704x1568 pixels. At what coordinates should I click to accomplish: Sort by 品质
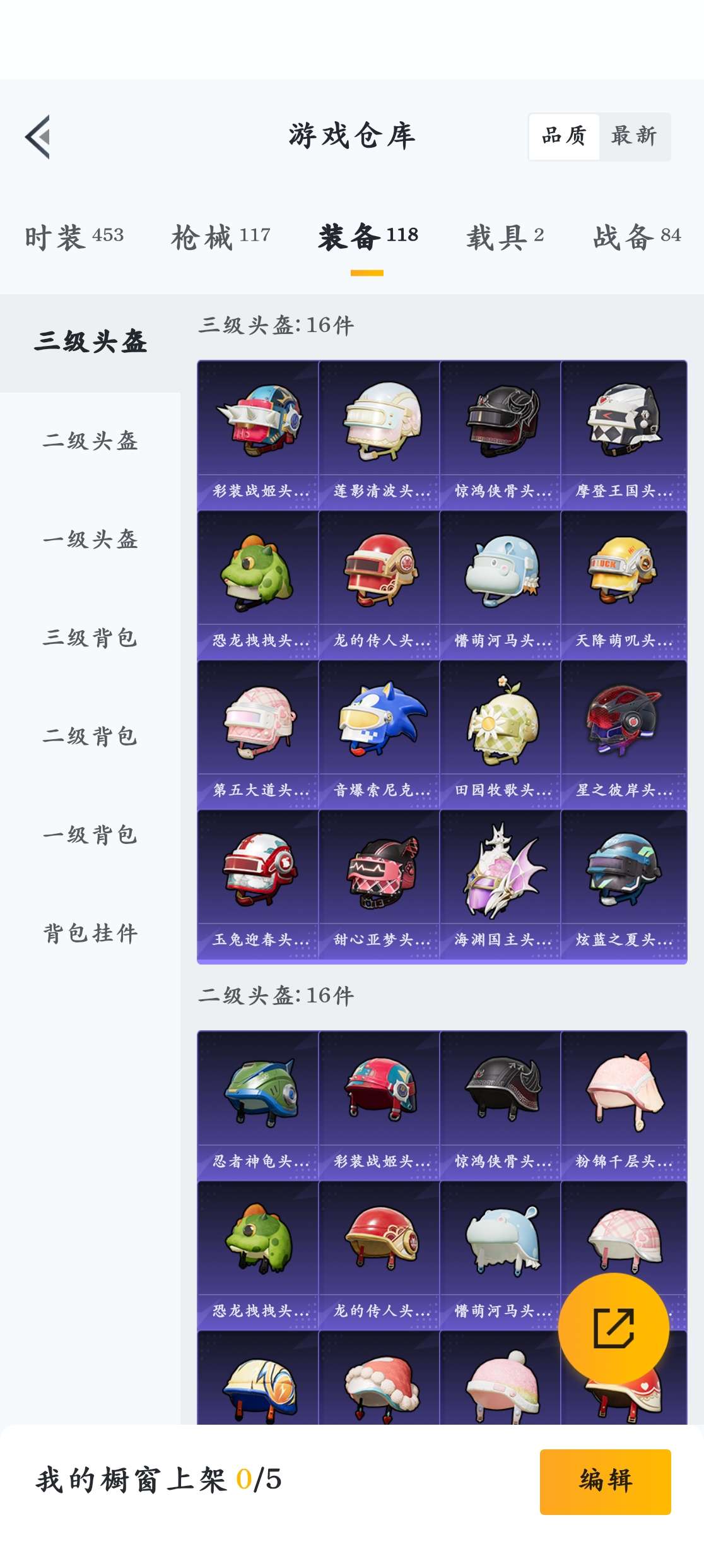click(564, 136)
